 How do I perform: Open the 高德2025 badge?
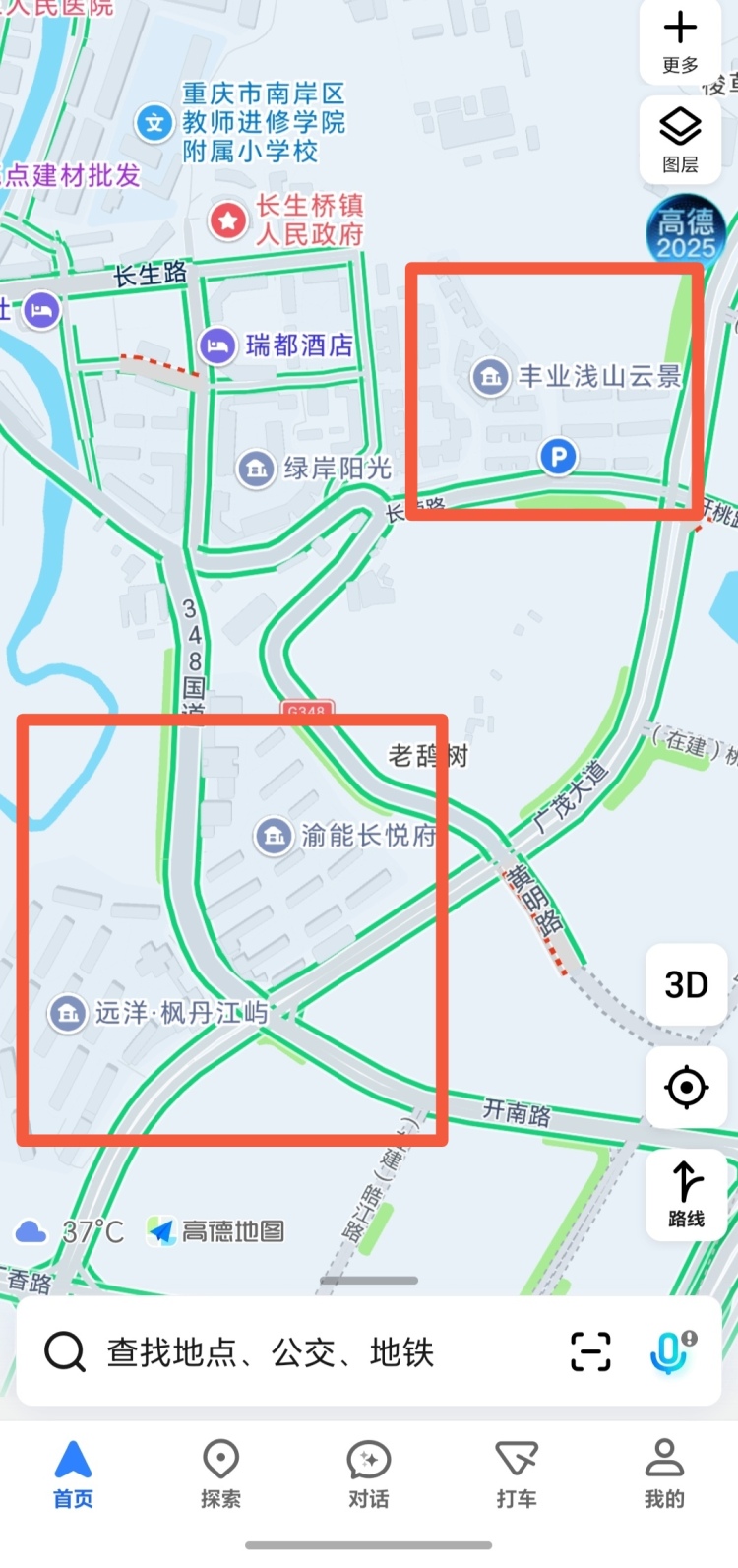click(x=686, y=232)
